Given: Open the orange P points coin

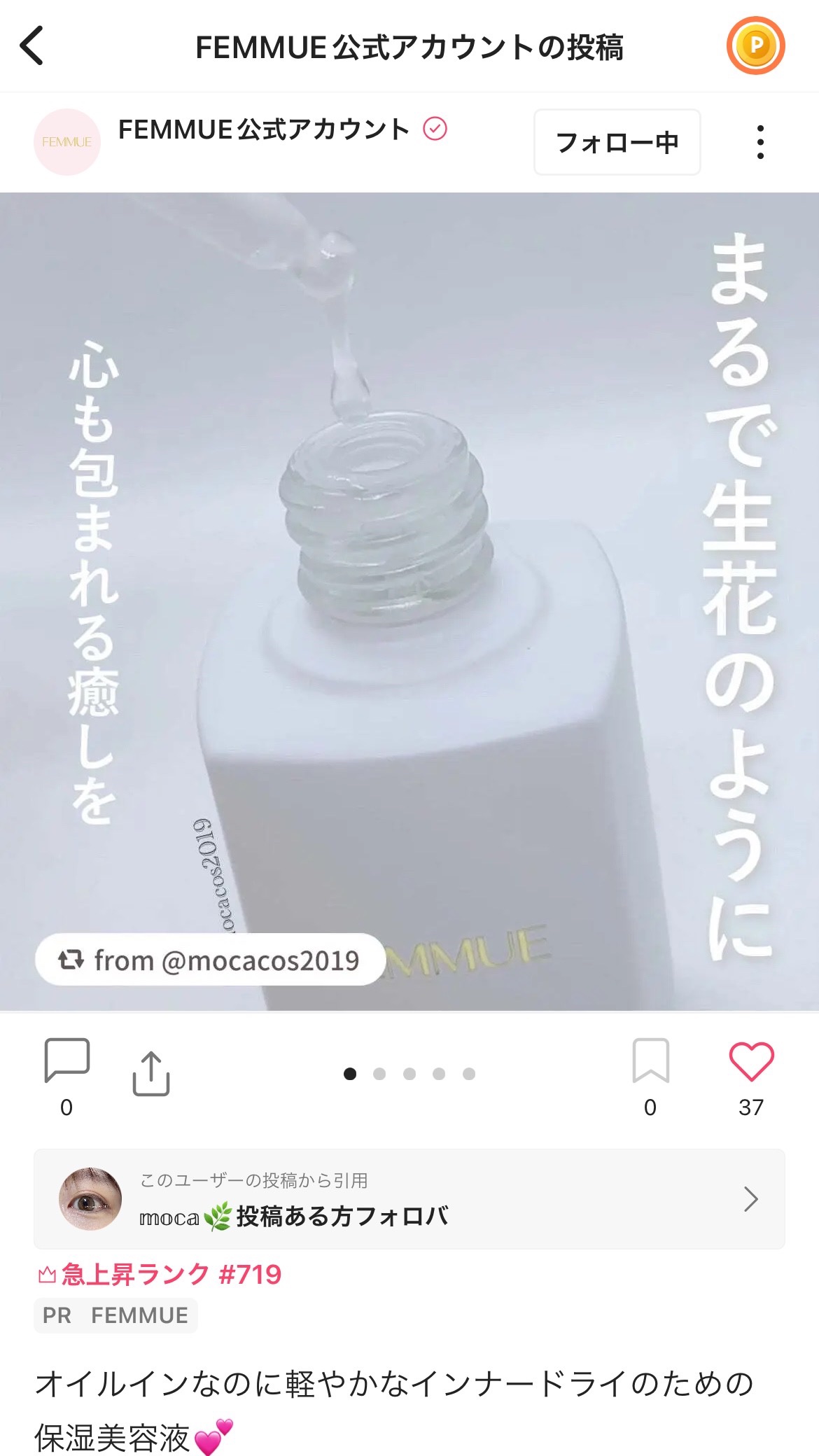Looking at the screenshot, I should (x=755, y=46).
